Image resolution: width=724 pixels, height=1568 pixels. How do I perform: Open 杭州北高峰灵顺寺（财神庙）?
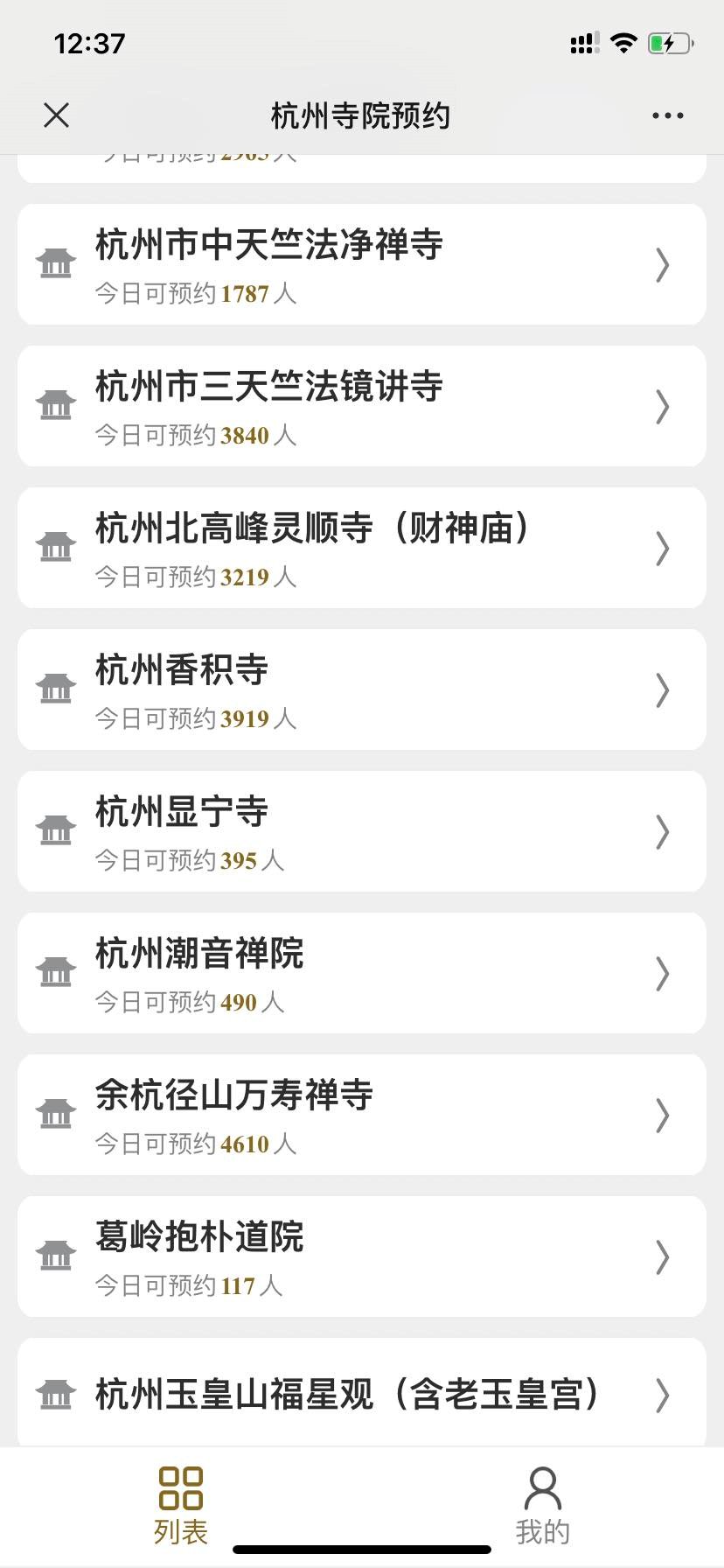[361, 548]
